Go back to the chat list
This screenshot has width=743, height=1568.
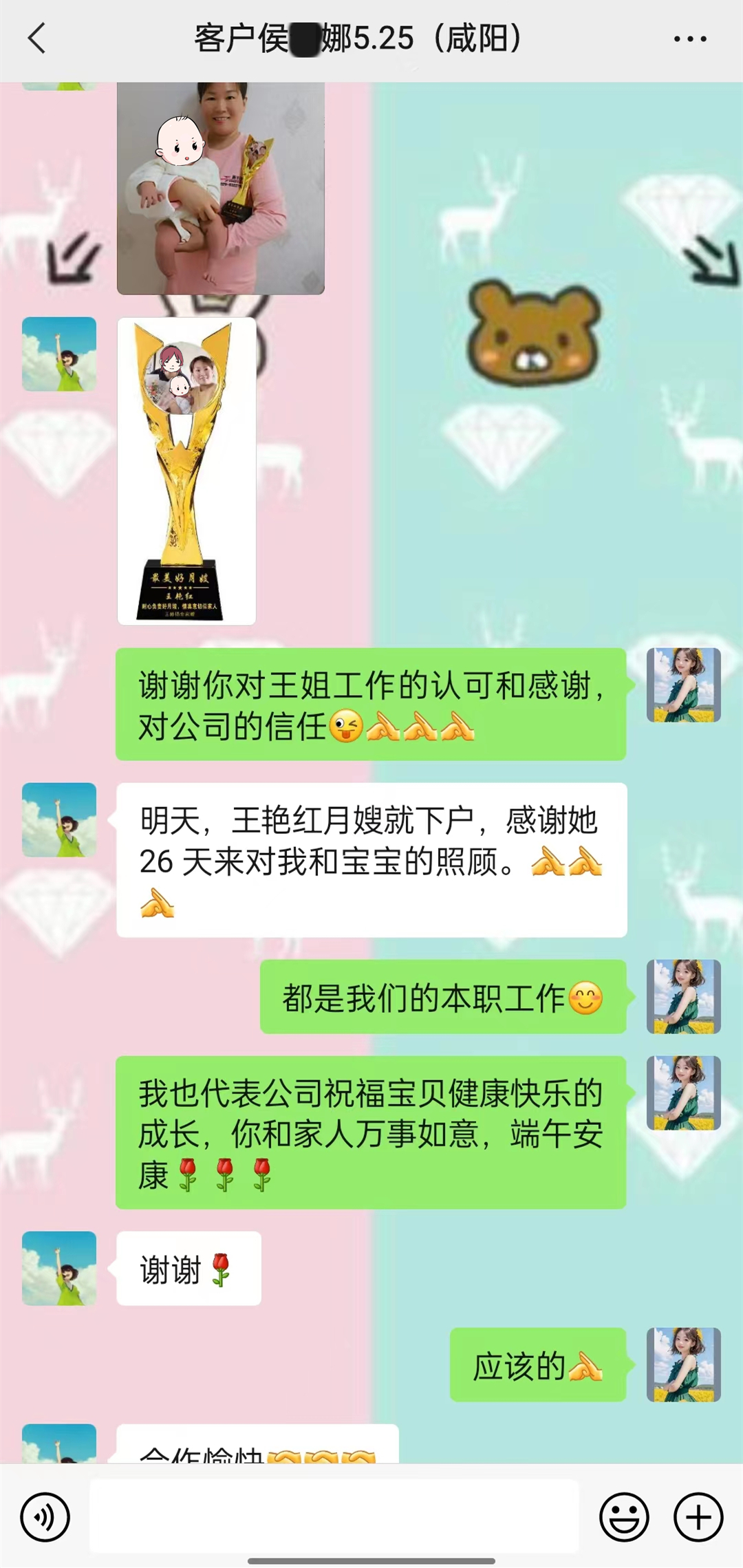(x=37, y=39)
